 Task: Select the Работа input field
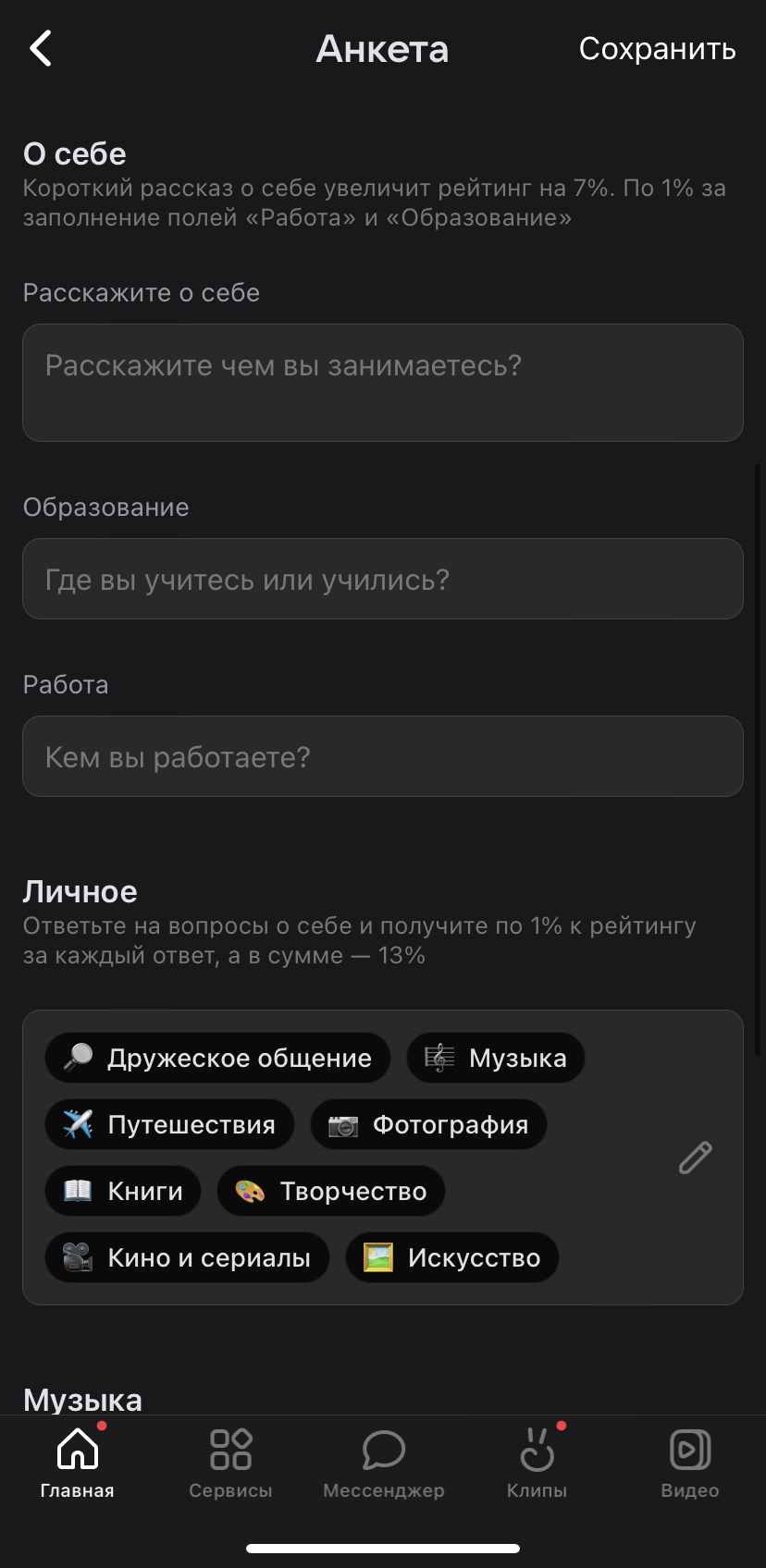[x=383, y=757]
